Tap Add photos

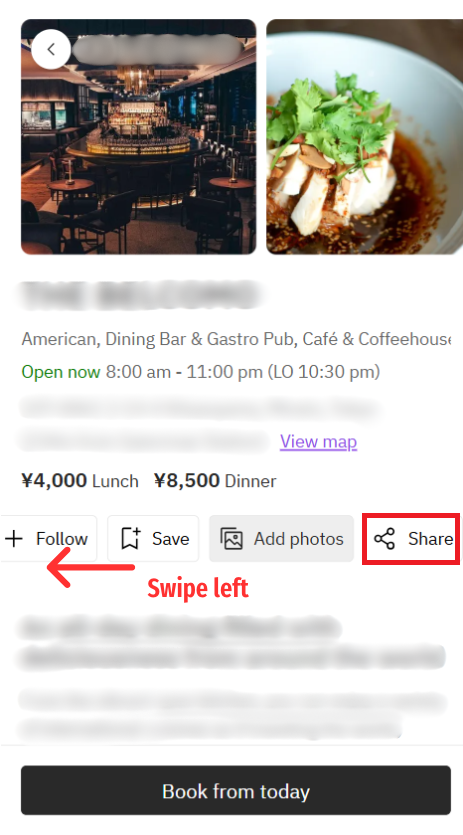[x=281, y=538]
